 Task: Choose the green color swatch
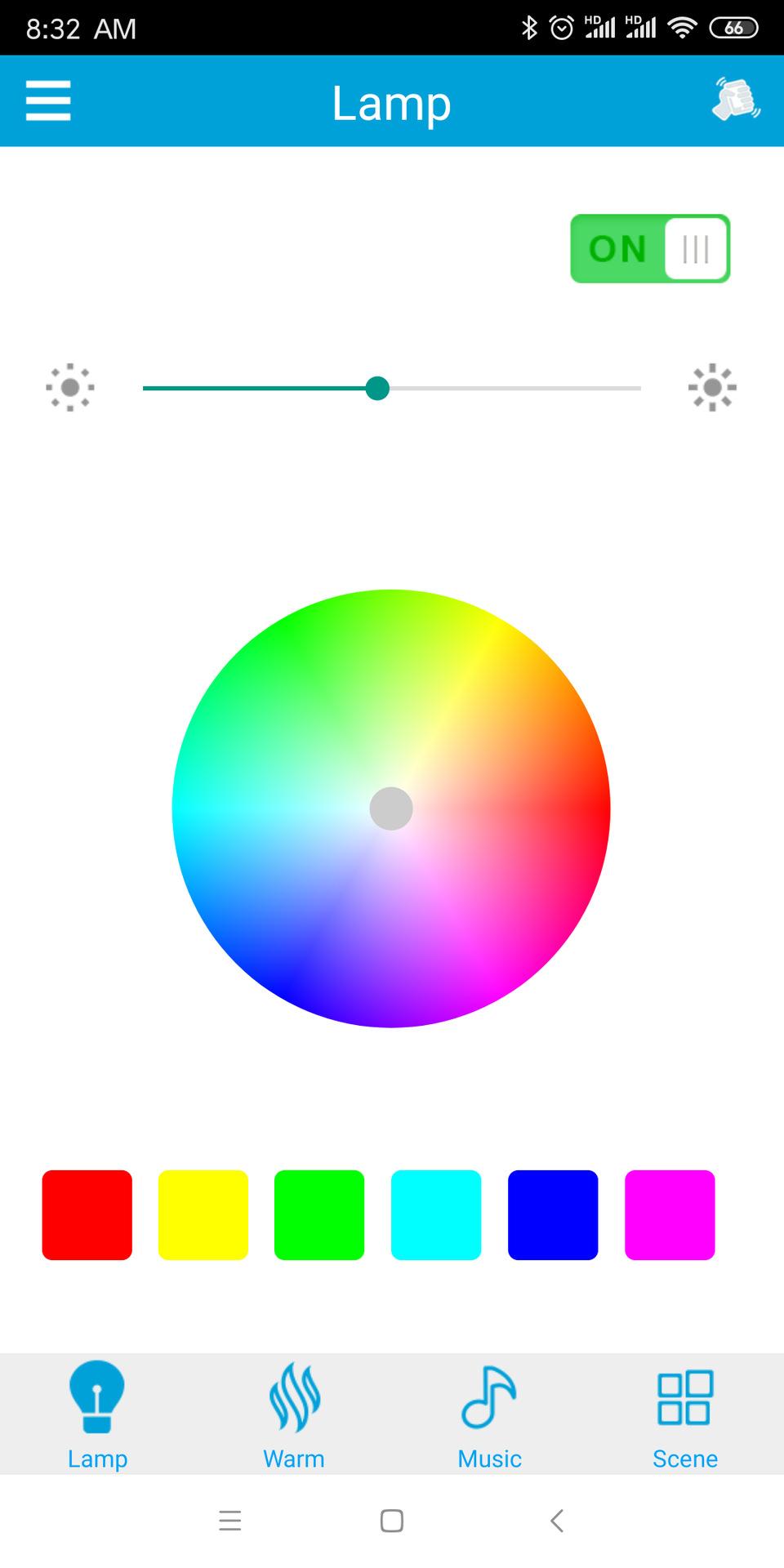319,1215
